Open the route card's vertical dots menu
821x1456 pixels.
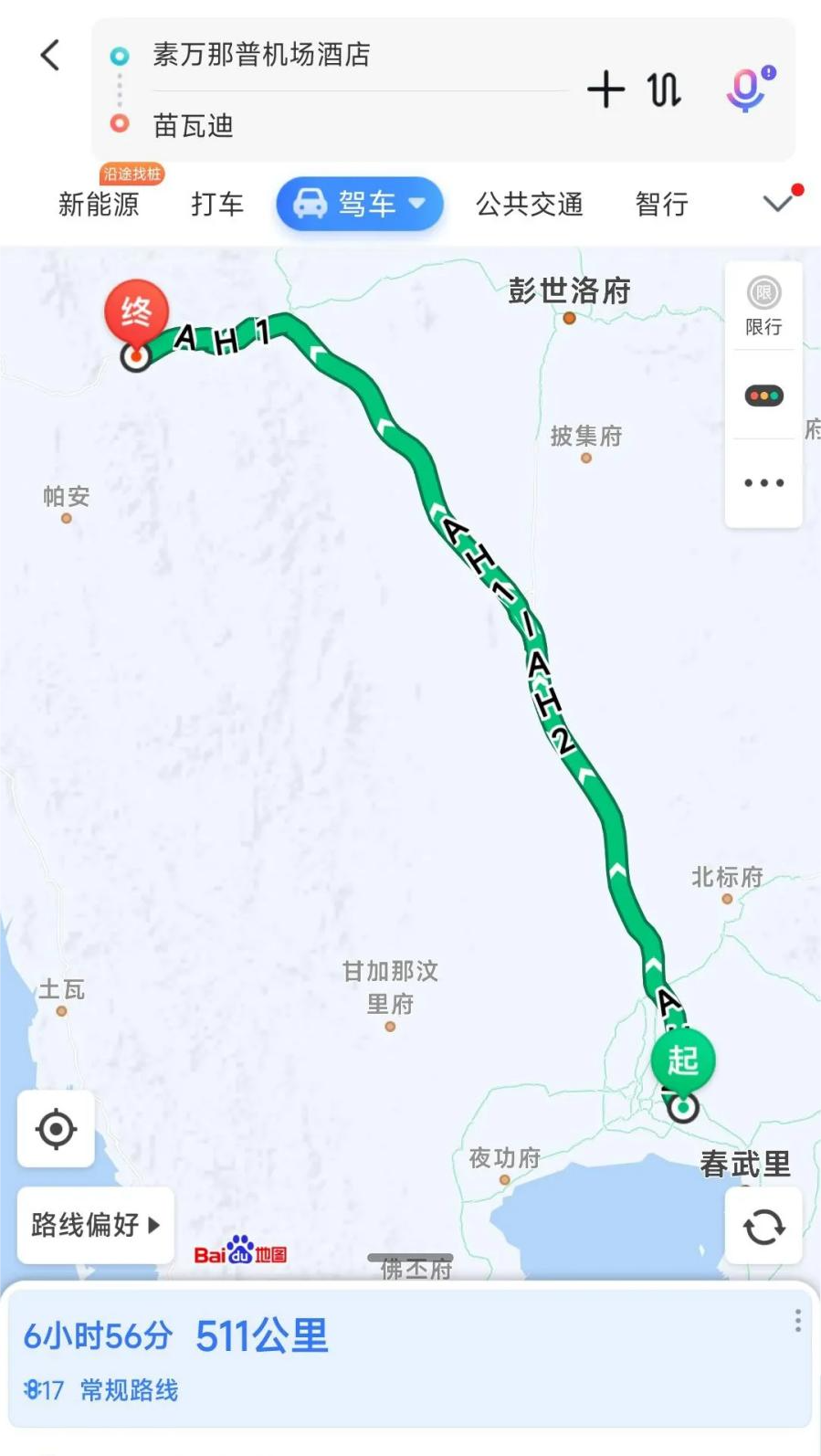tap(797, 1321)
